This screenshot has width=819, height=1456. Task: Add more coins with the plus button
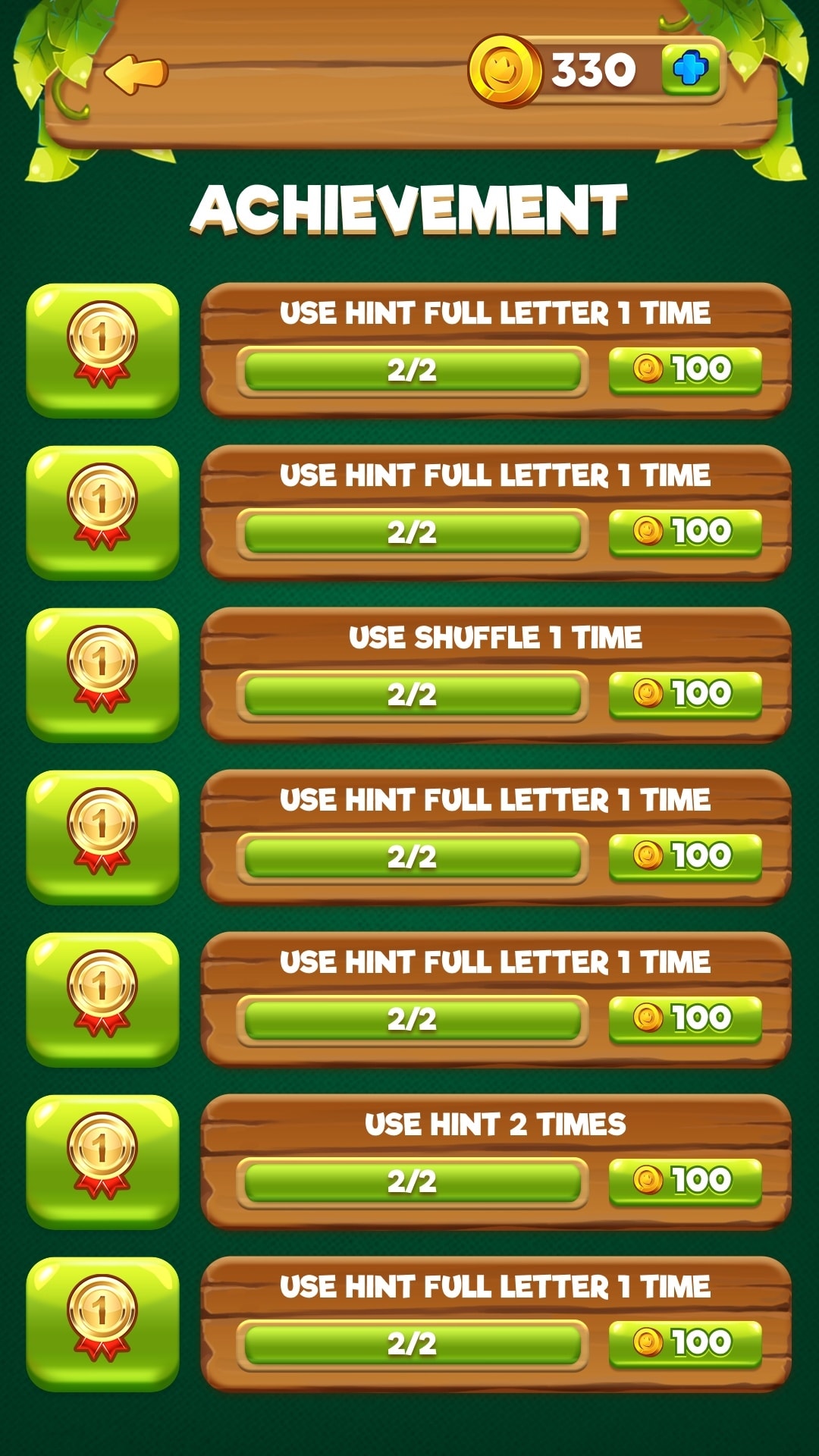pos(689,70)
